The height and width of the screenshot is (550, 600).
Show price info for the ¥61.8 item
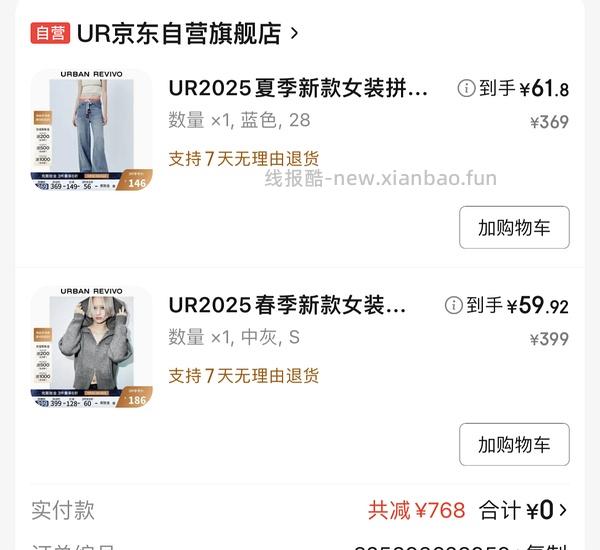click(466, 88)
